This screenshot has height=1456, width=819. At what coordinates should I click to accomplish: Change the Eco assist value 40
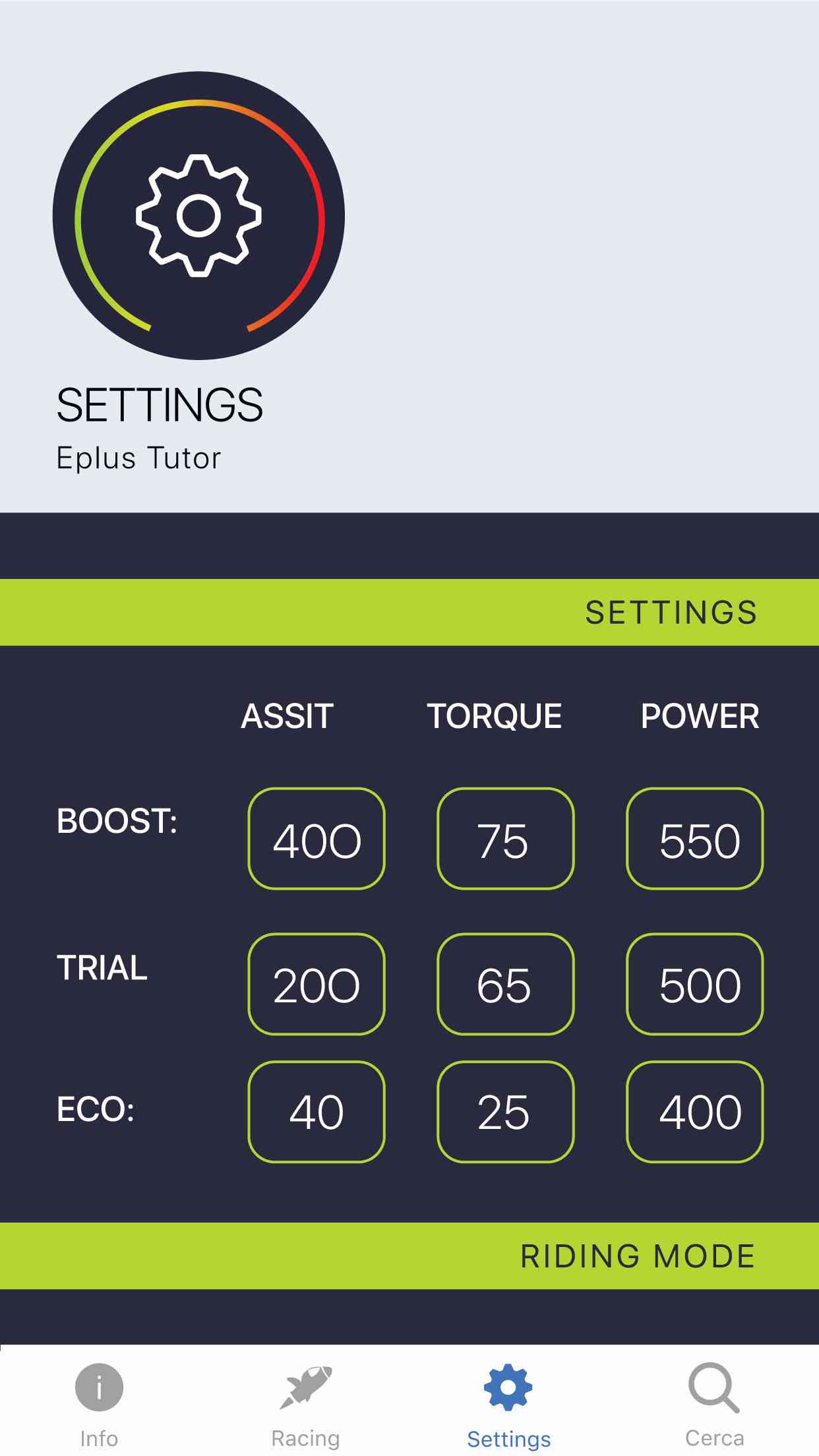(x=317, y=1111)
